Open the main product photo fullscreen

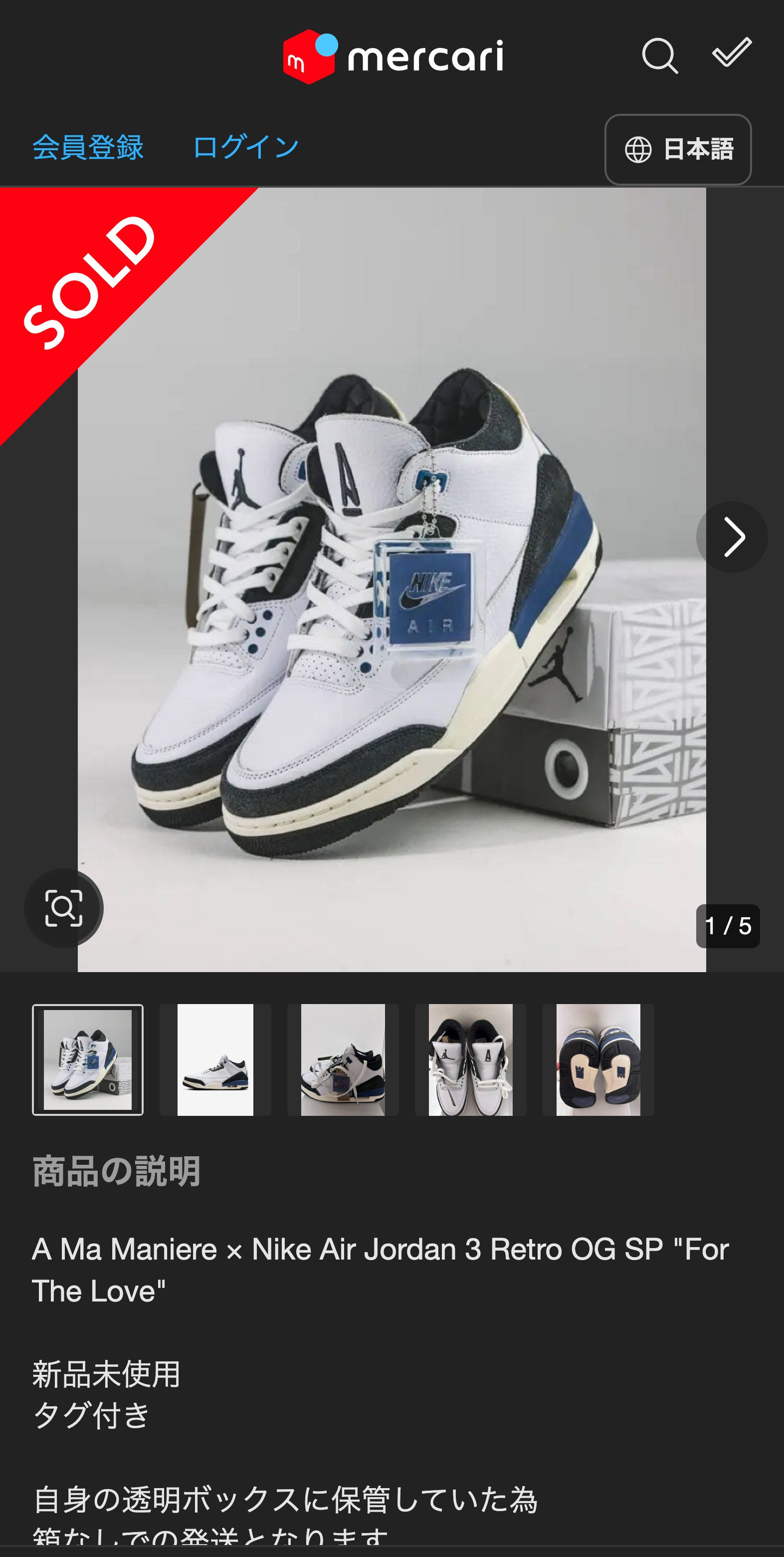392,579
